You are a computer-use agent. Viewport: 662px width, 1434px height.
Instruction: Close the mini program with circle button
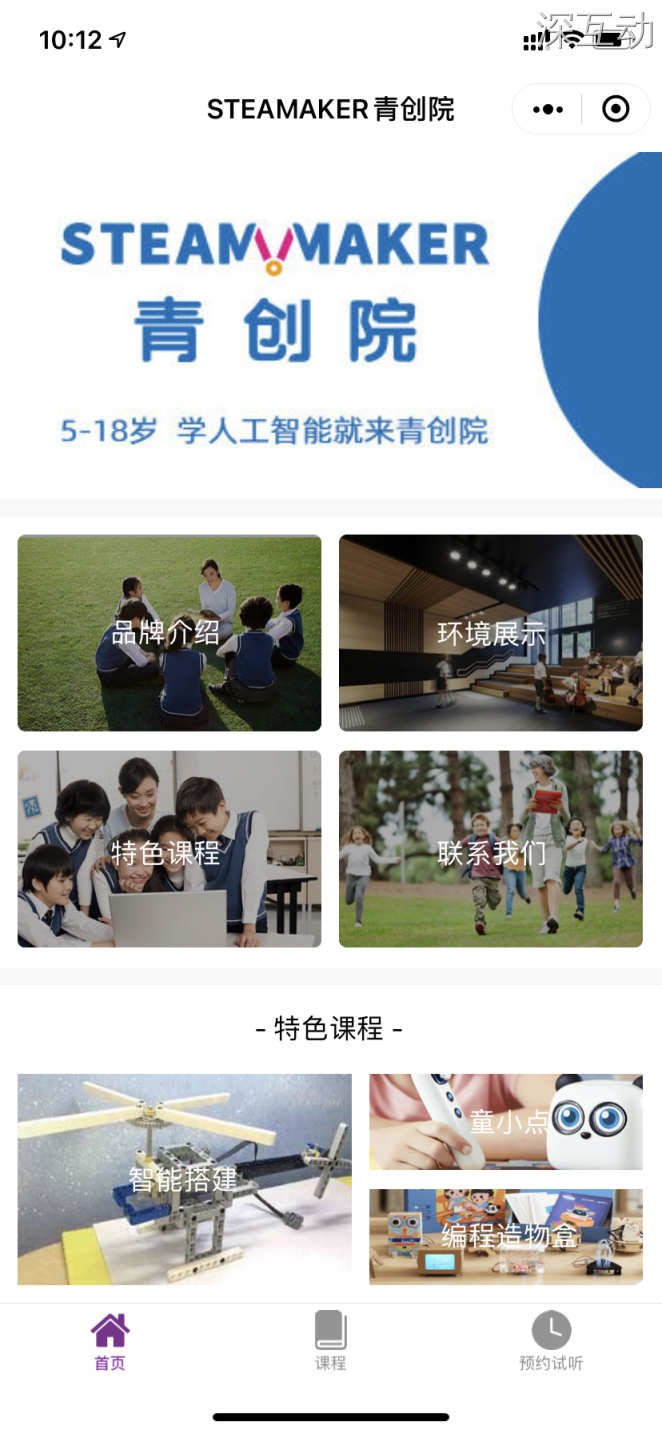coord(616,109)
